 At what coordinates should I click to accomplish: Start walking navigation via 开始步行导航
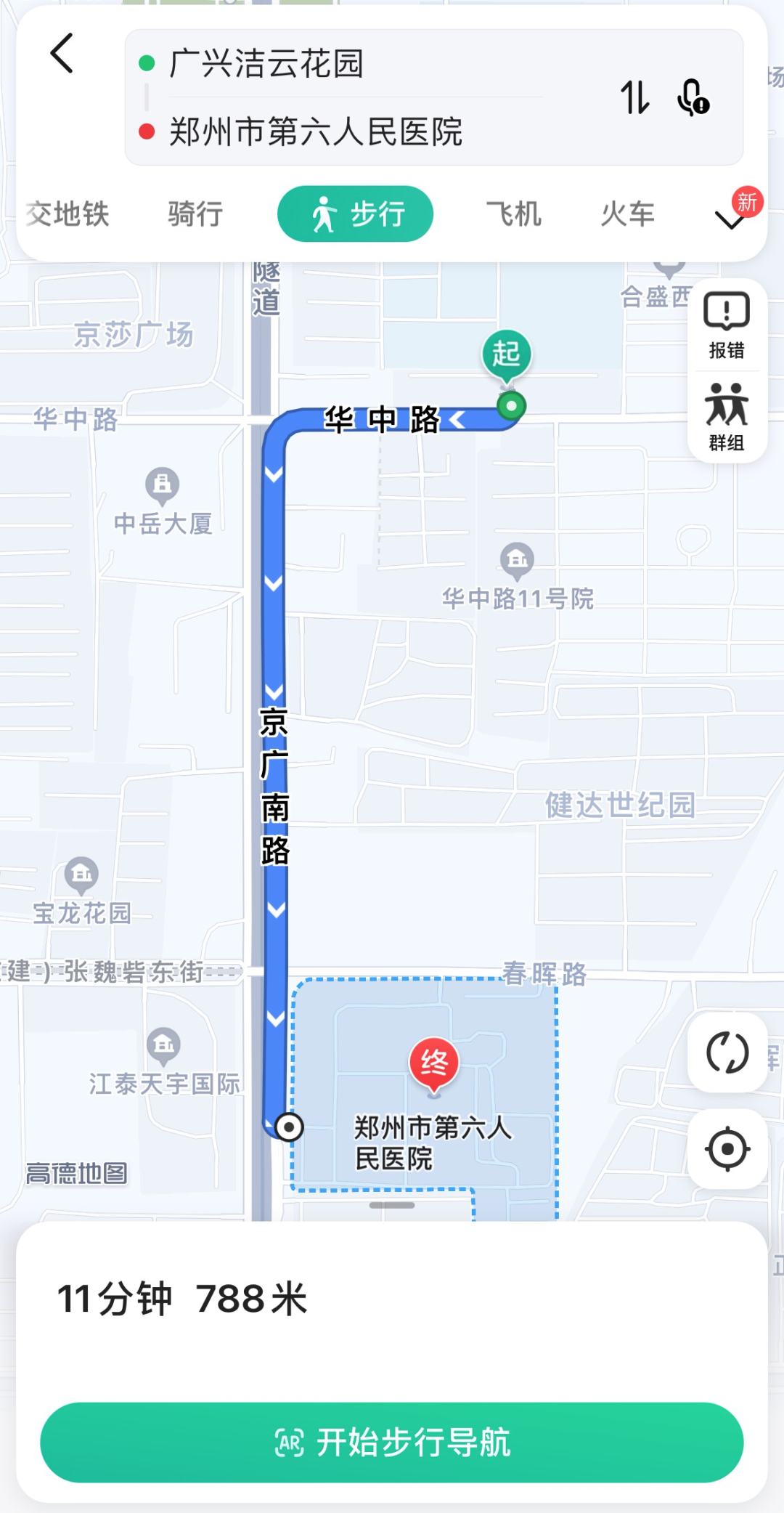(392, 1443)
